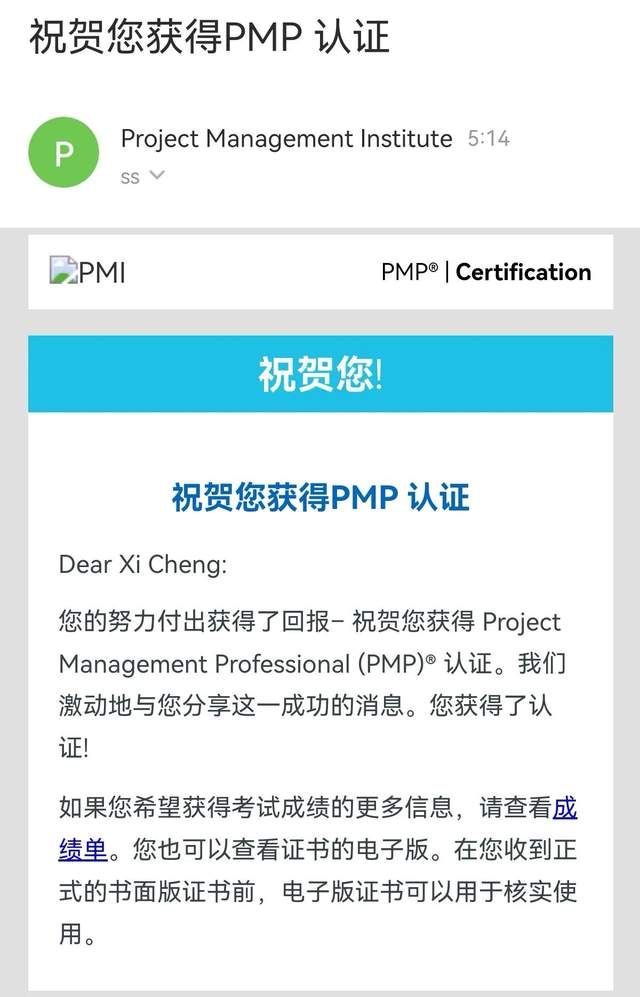The width and height of the screenshot is (640, 997).
Task: Open Project Management Institute sender avatar
Action: tap(64, 152)
